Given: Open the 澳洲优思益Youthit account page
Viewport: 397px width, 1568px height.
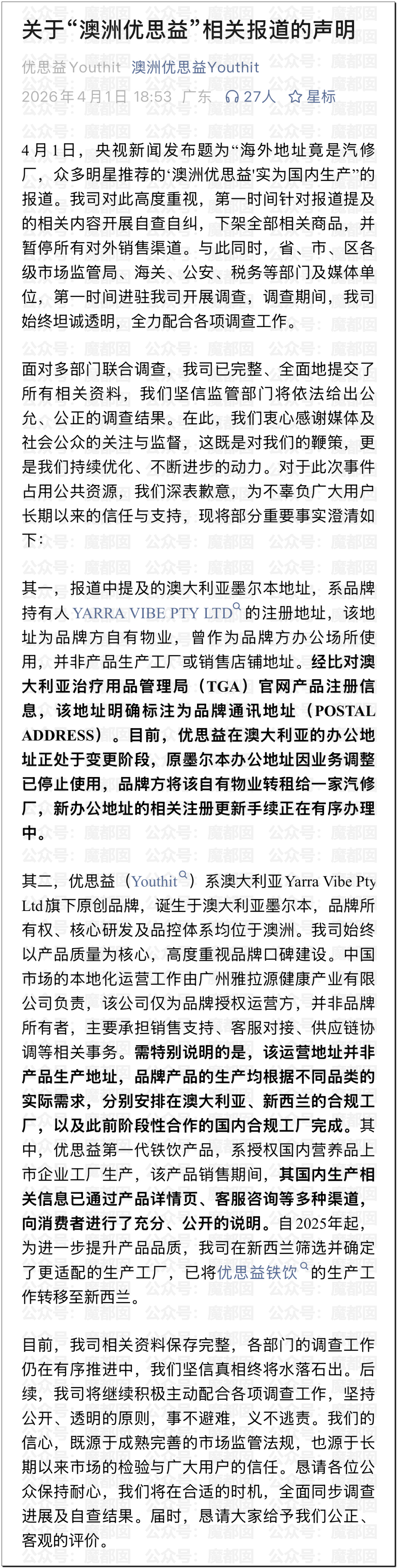Looking at the screenshot, I should [195, 68].
